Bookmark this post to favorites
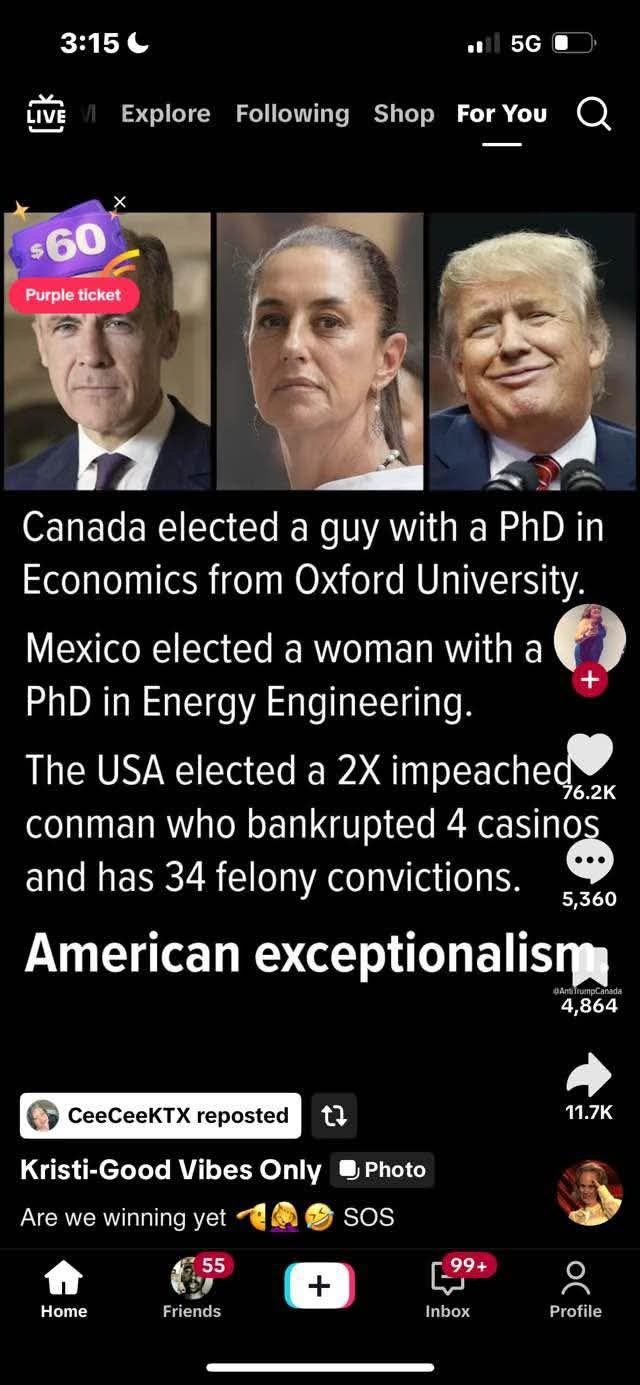Image resolution: width=640 pixels, height=1385 pixels. point(589,965)
